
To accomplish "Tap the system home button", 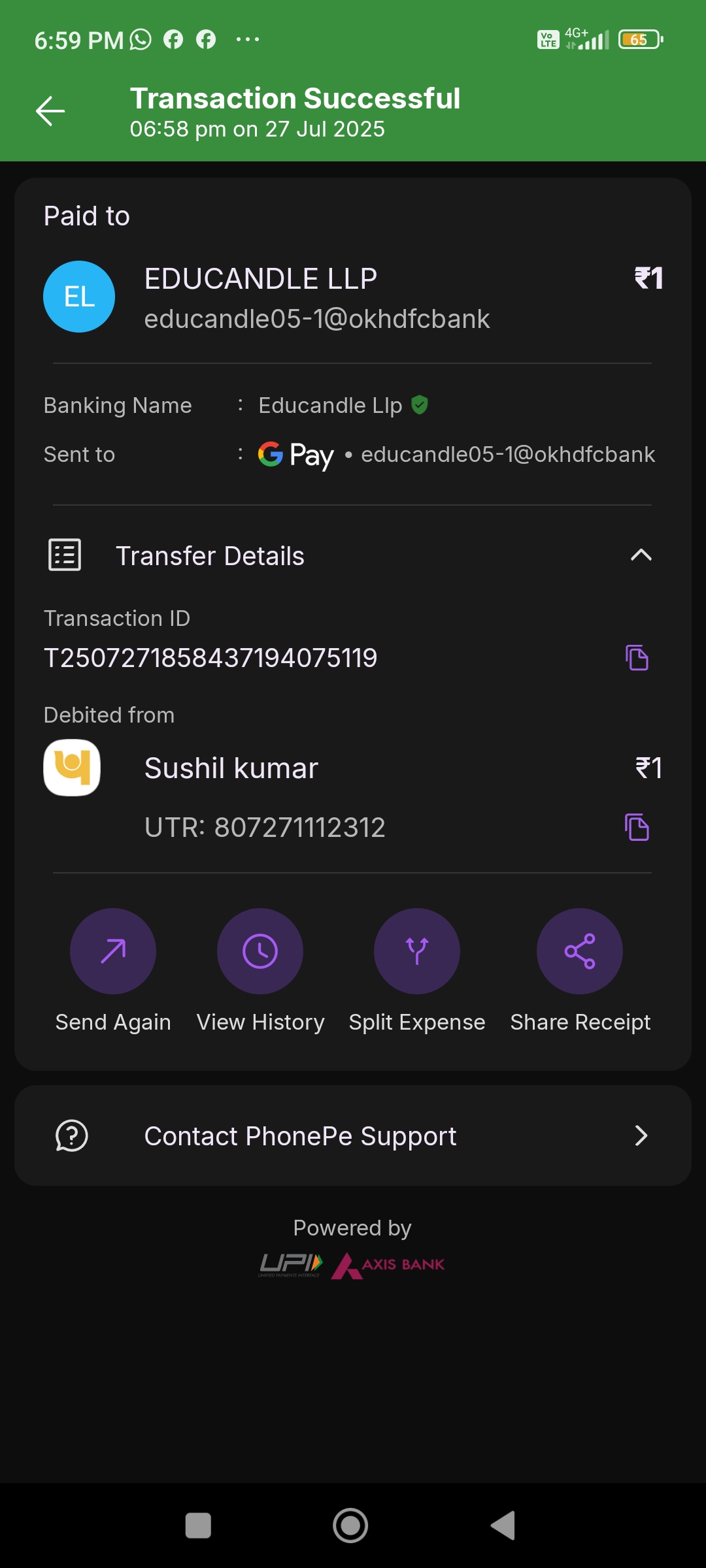I will click(350, 1526).
